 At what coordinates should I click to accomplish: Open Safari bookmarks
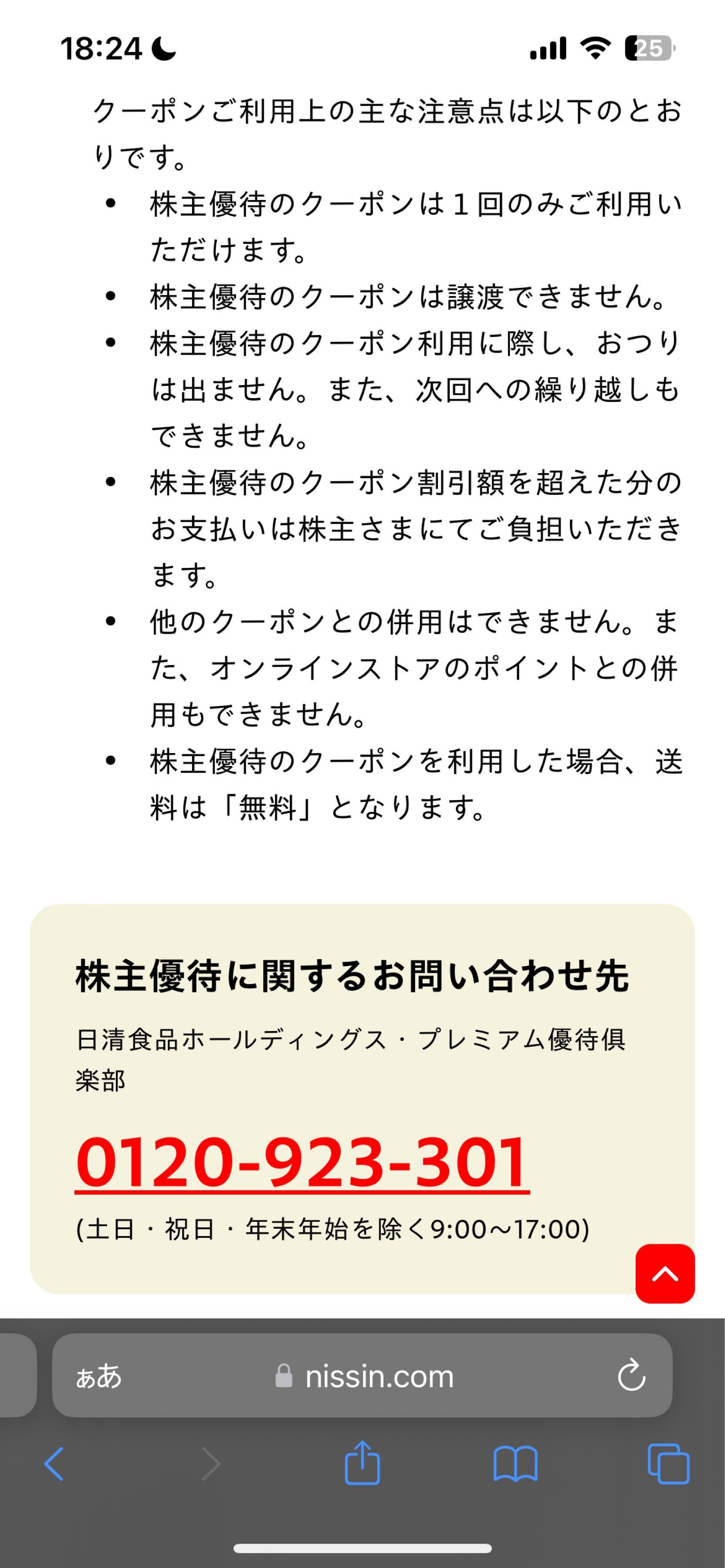(x=515, y=1461)
